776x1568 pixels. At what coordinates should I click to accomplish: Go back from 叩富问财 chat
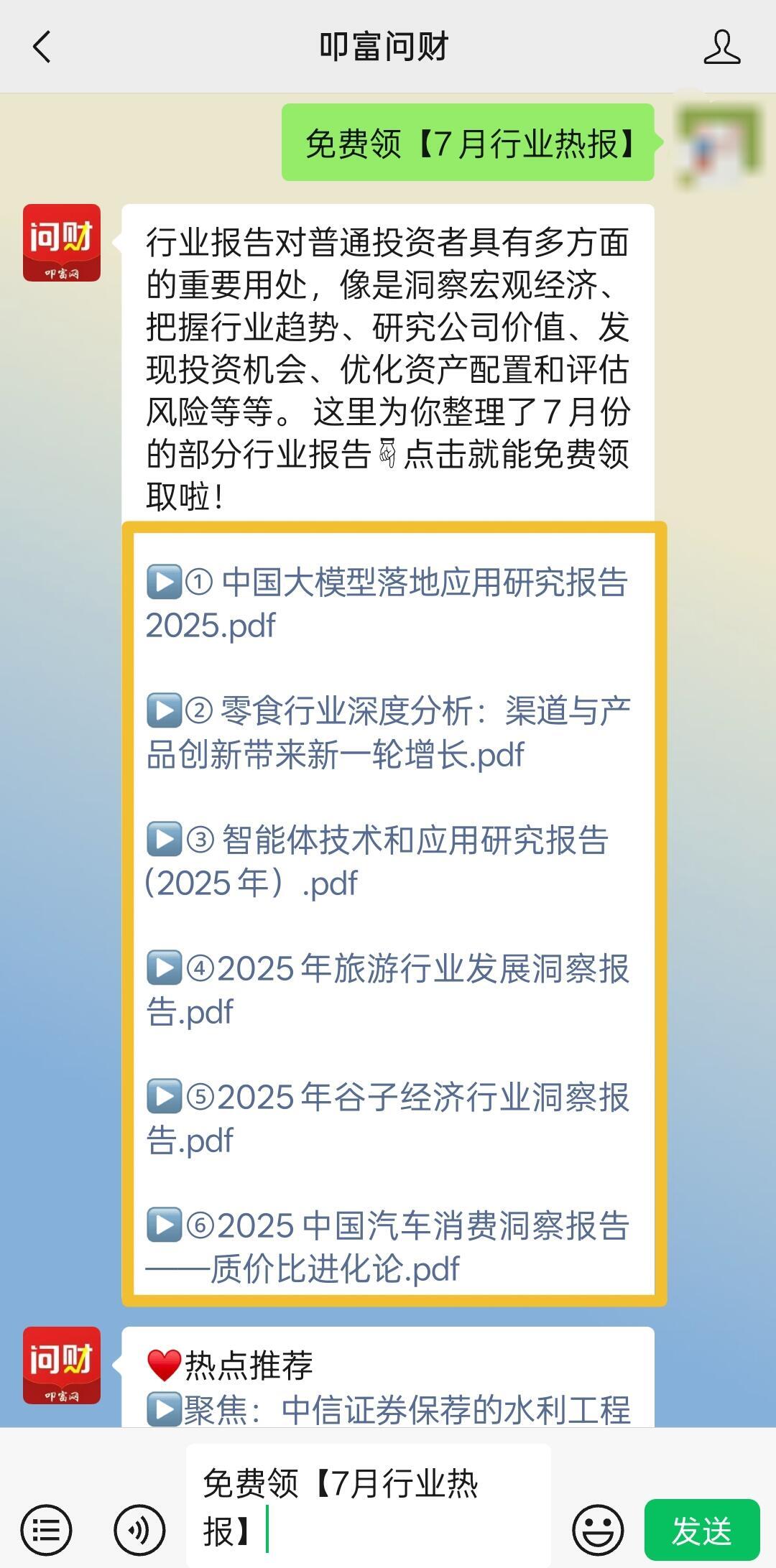coord(42,47)
